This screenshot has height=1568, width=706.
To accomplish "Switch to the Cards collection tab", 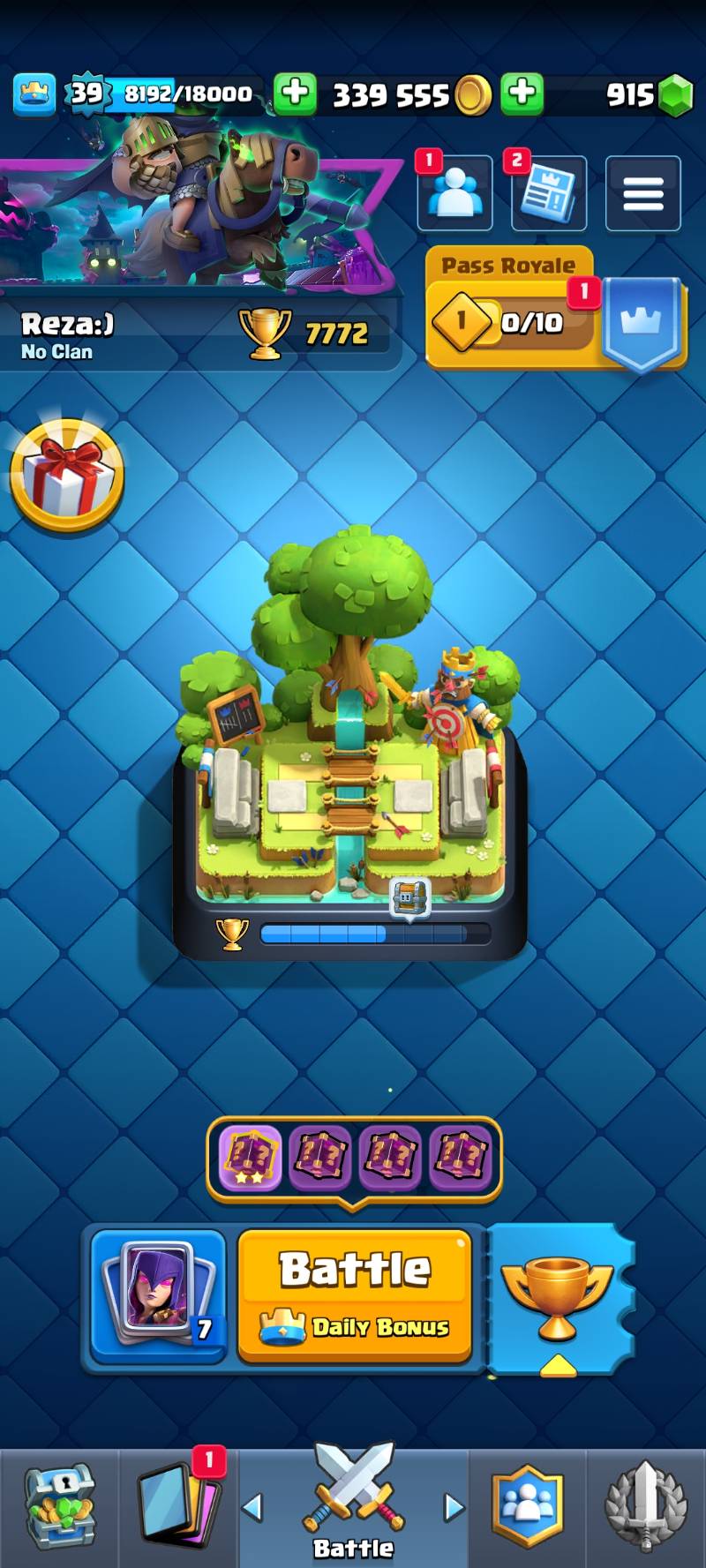I will click(179, 1506).
